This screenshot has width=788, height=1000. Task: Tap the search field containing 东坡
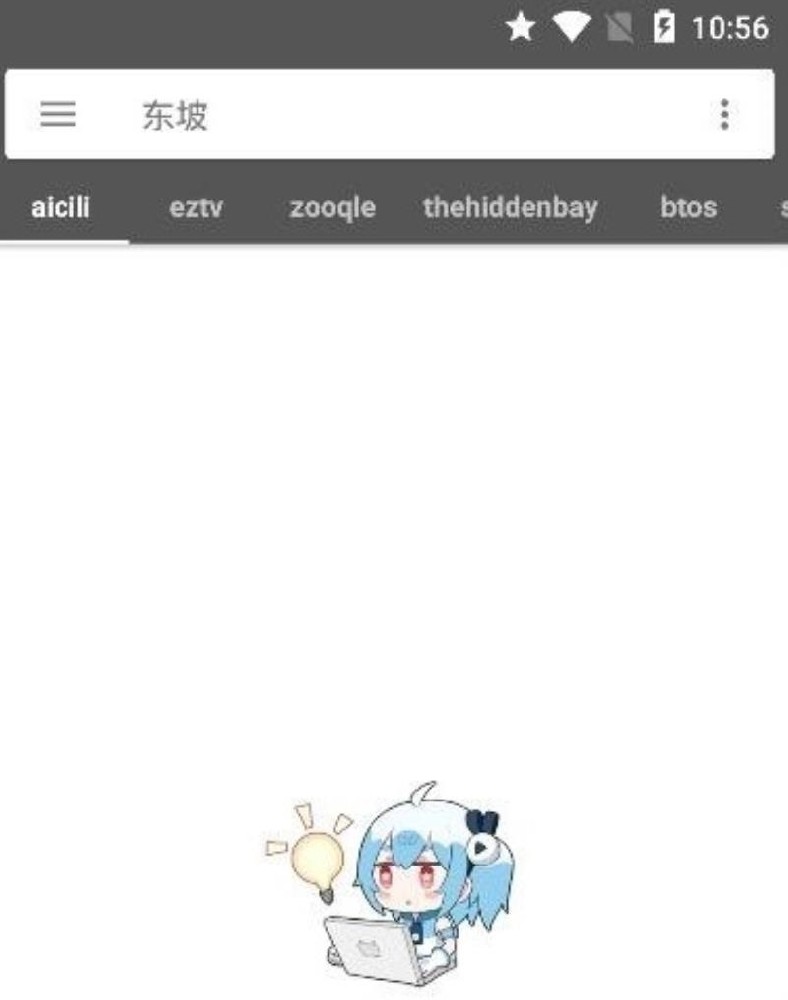pos(400,115)
